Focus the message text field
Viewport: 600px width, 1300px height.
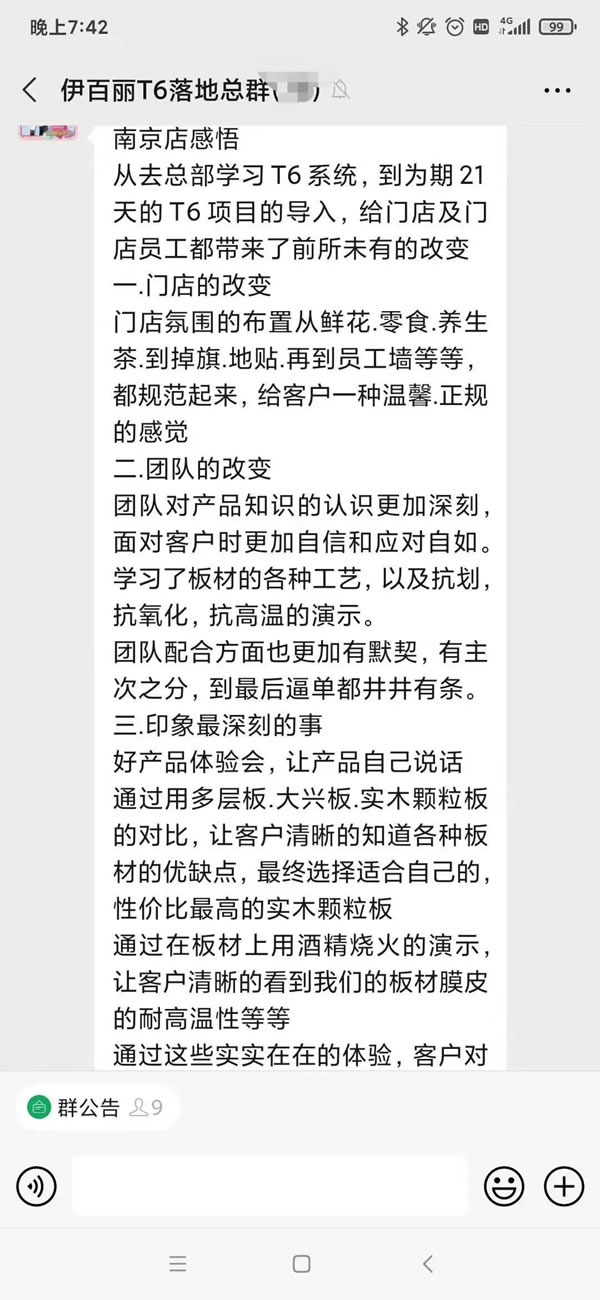[x=270, y=1187]
